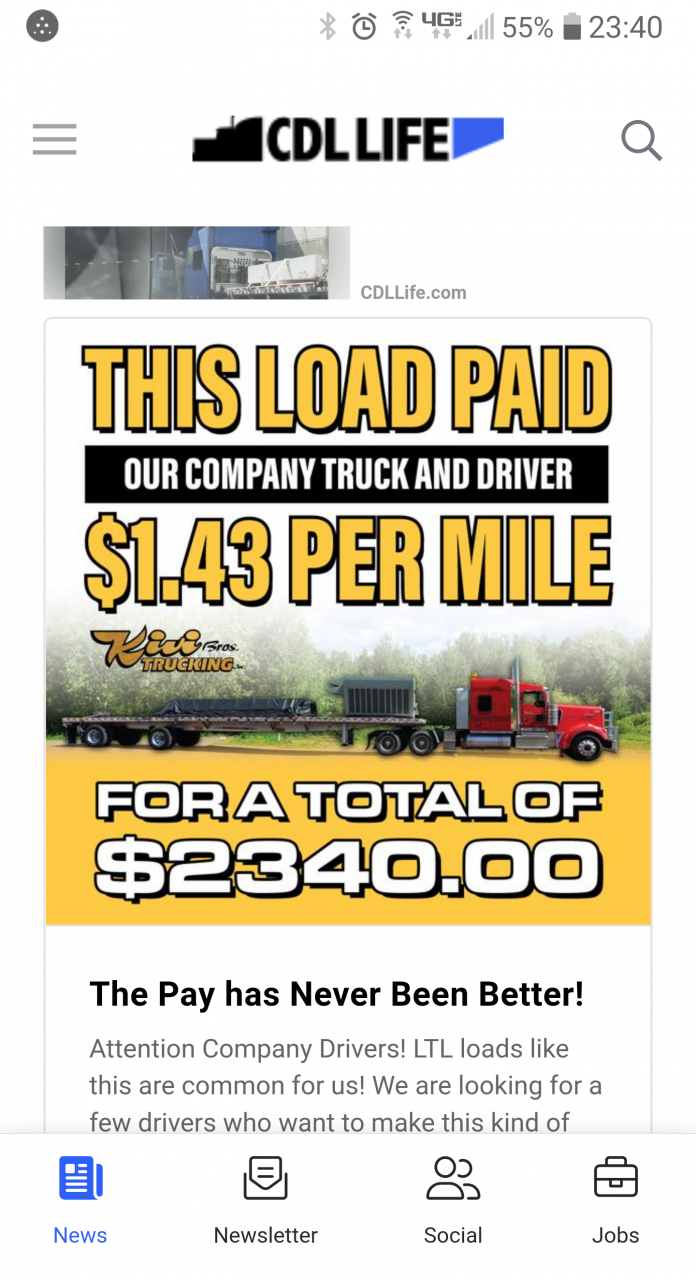696x1280 pixels.
Task: Open the Social tab
Action: (453, 1200)
